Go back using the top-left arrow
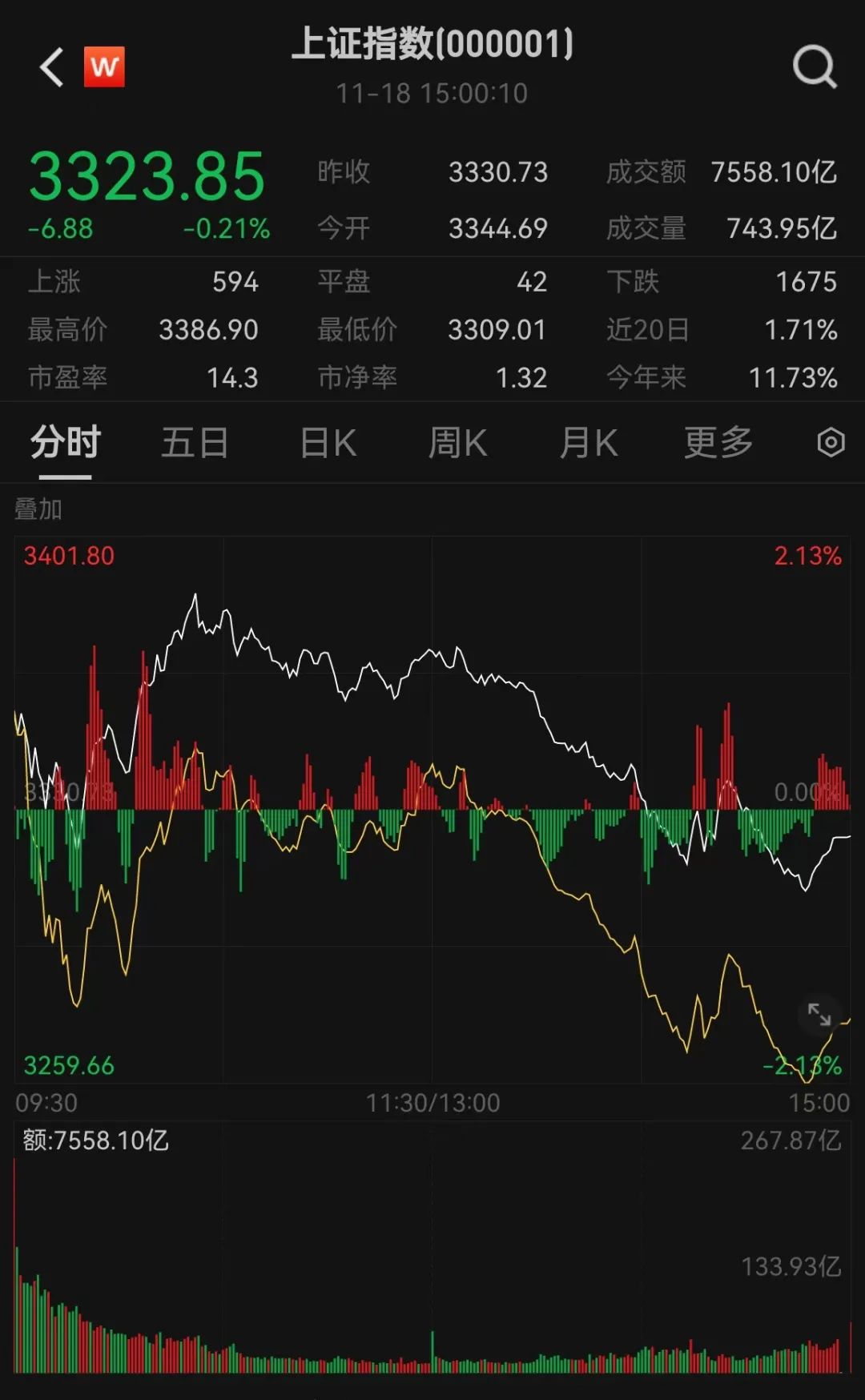Screen dimensions: 865x1400 (x=52, y=67)
